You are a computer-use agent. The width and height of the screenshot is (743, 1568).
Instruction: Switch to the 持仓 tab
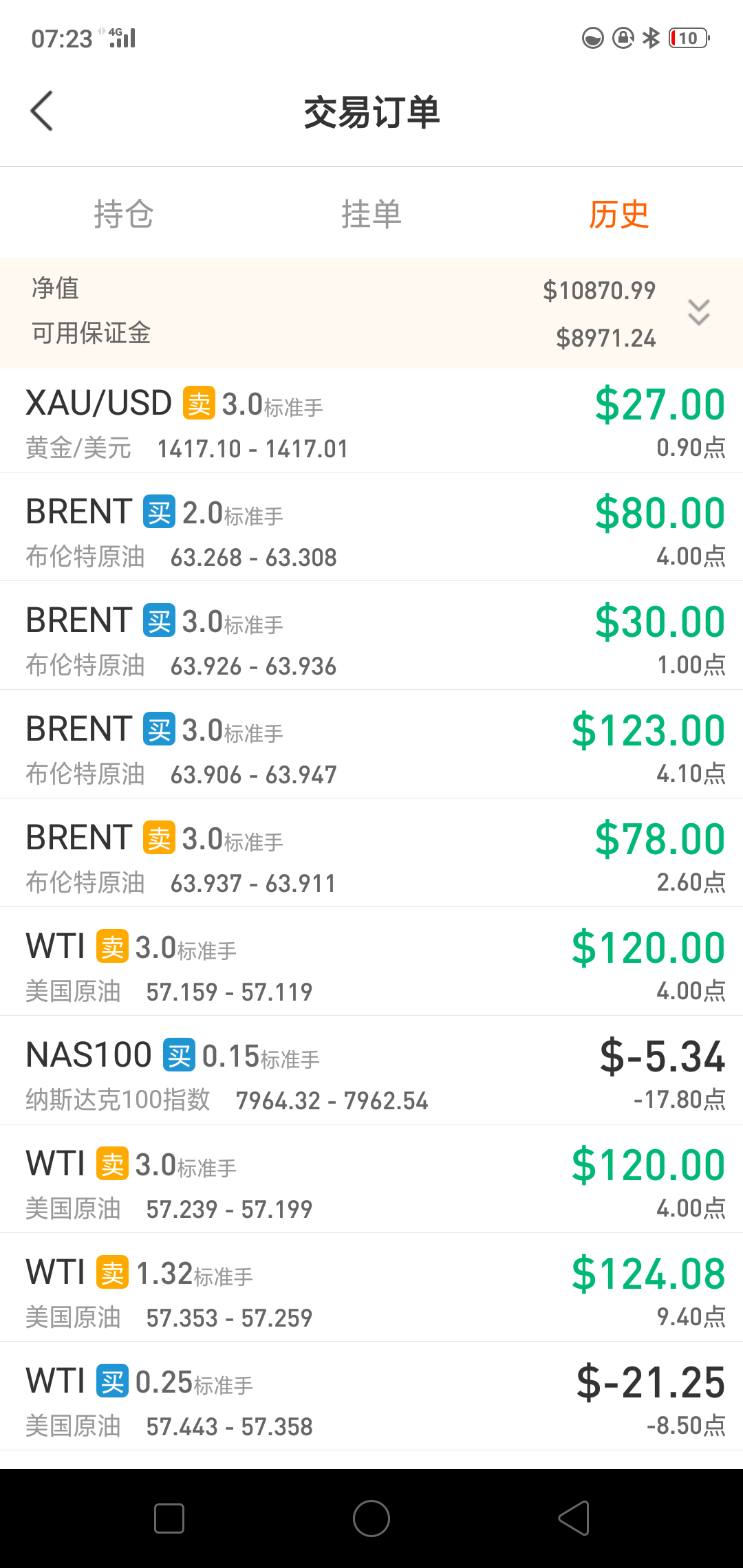pyautogui.click(x=124, y=214)
